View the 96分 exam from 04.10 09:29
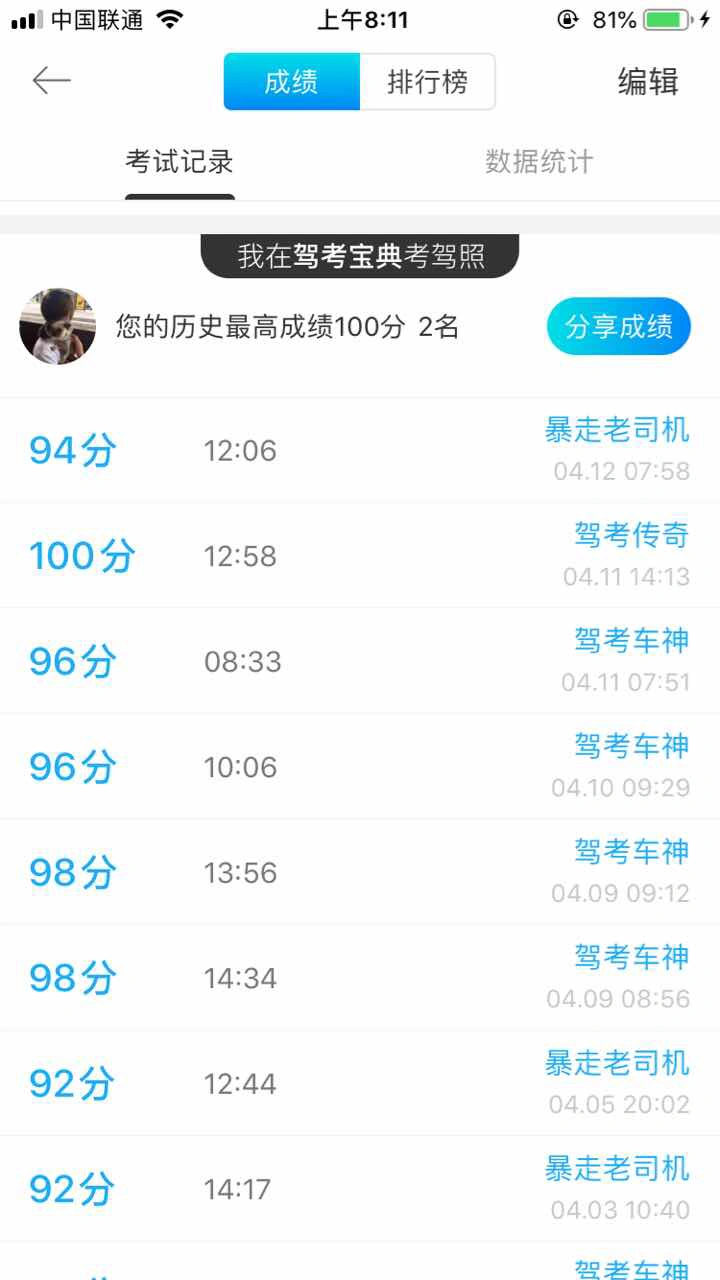Image resolution: width=720 pixels, height=1280 pixels. tap(360, 767)
